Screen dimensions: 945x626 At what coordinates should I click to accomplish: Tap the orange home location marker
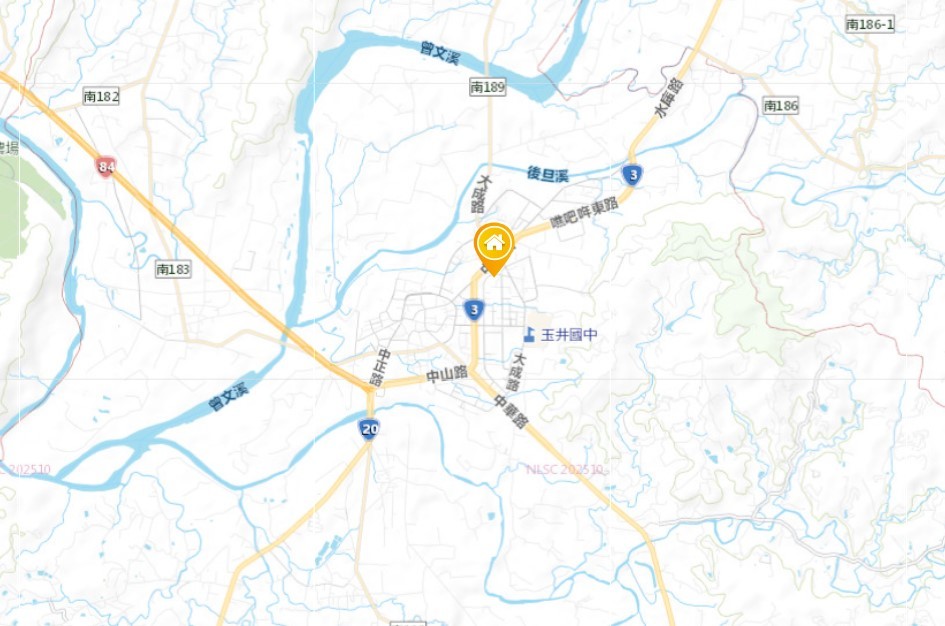[x=493, y=244]
